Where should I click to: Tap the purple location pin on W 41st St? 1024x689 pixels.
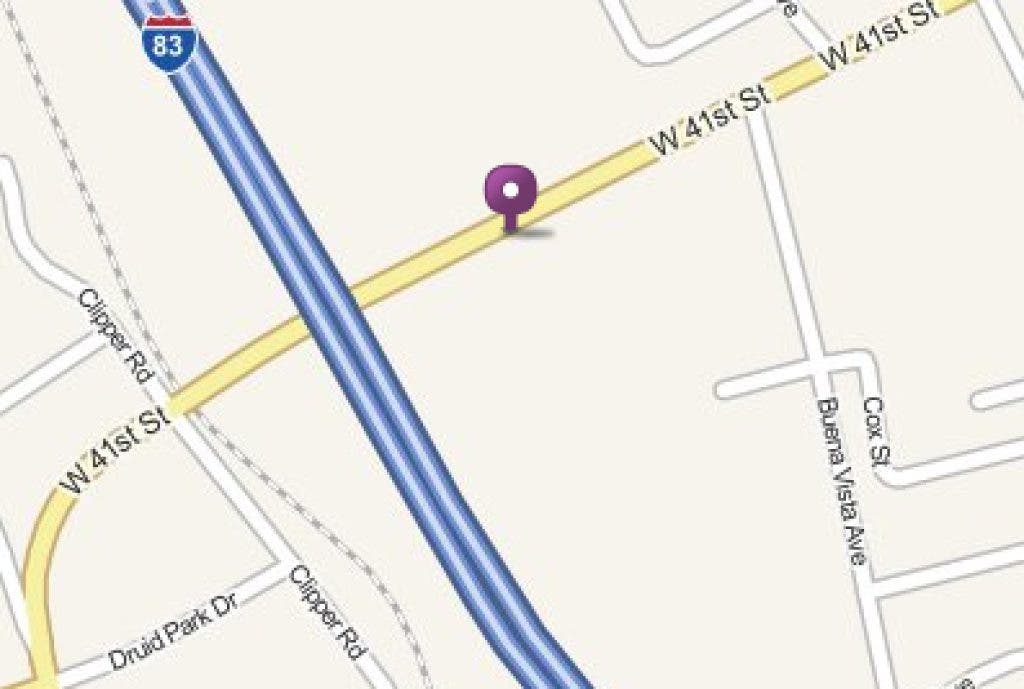[511, 191]
